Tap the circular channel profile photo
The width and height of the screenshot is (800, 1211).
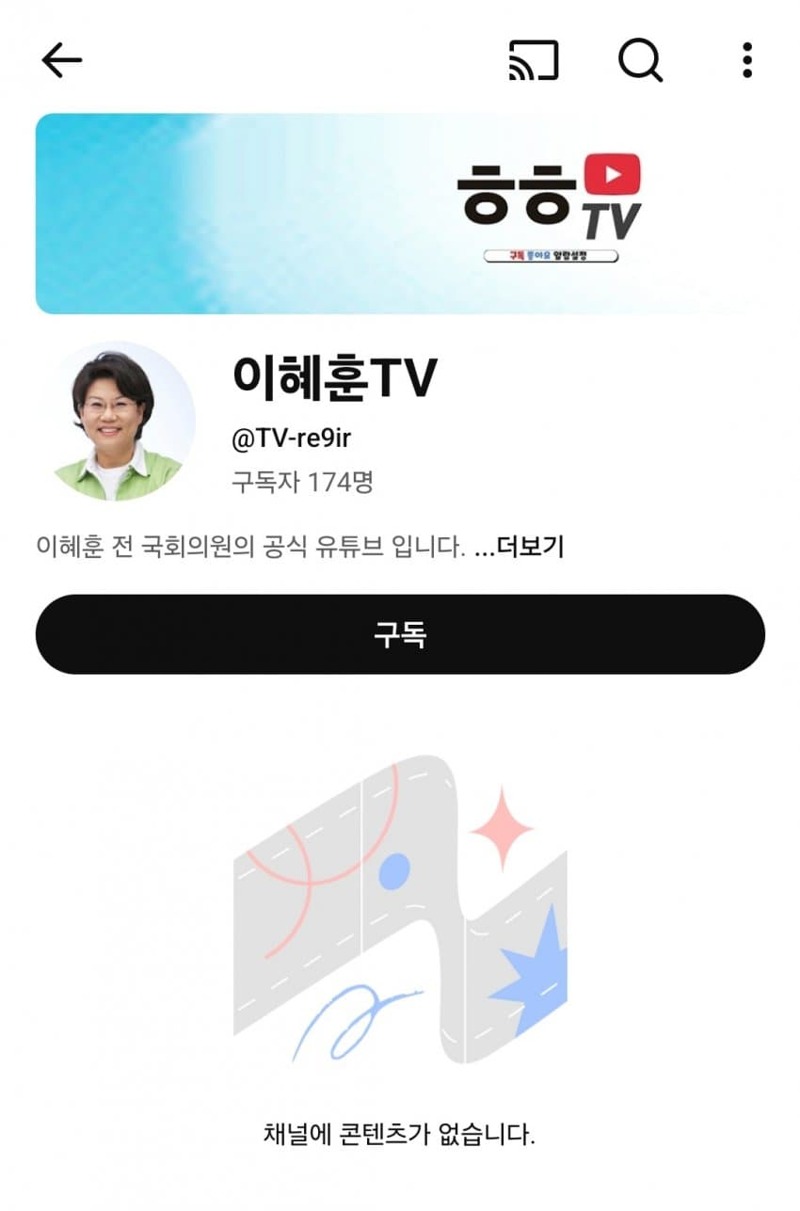pos(117,418)
